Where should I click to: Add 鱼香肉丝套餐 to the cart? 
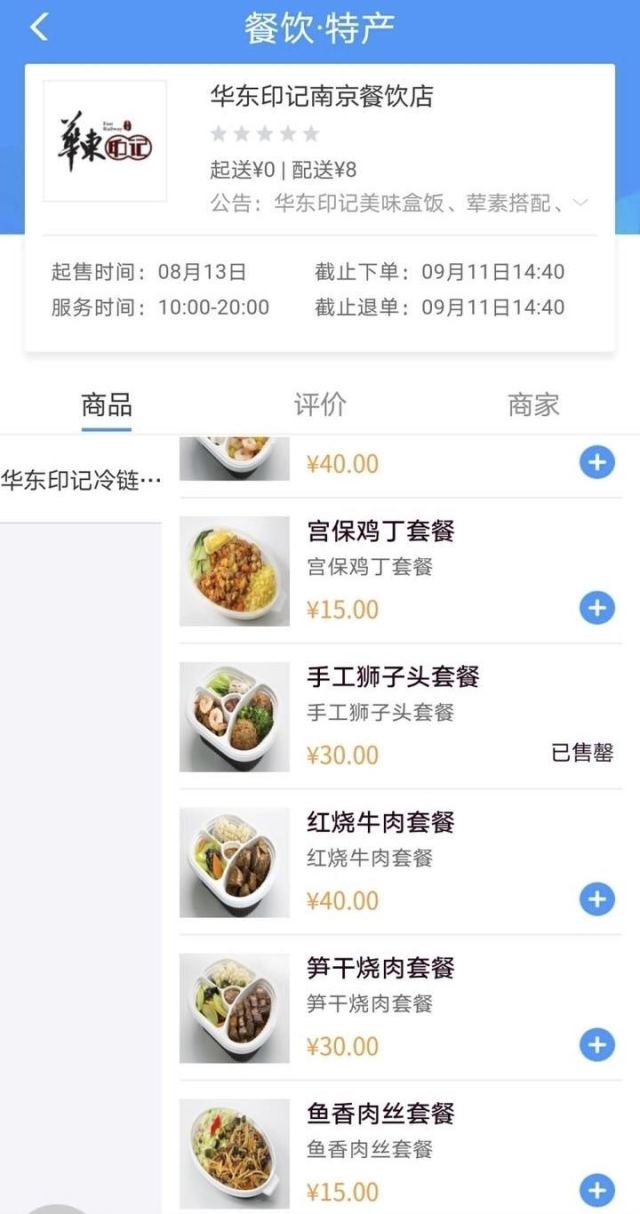[x=597, y=1191]
